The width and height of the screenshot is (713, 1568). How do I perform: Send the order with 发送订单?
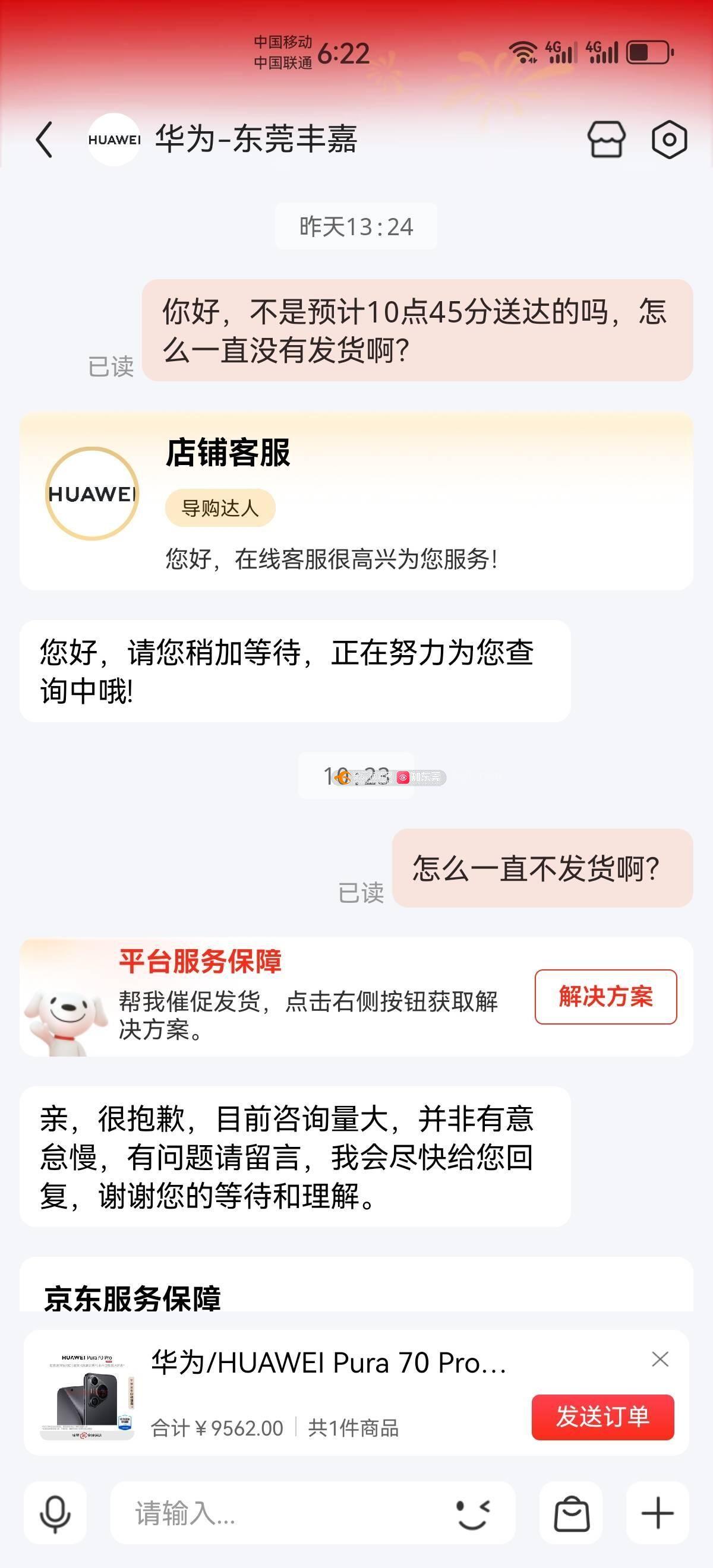(602, 1417)
